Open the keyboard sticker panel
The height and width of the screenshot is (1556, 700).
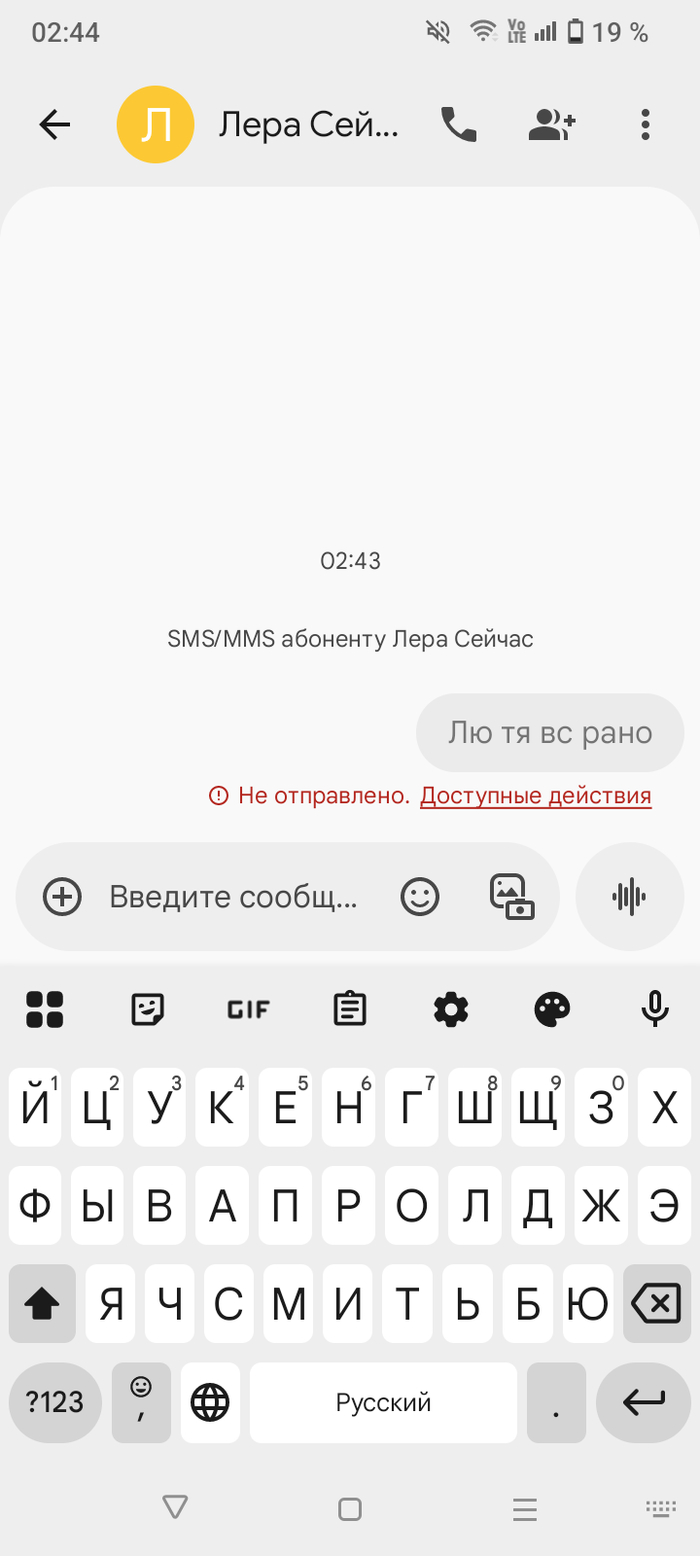point(148,1009)
